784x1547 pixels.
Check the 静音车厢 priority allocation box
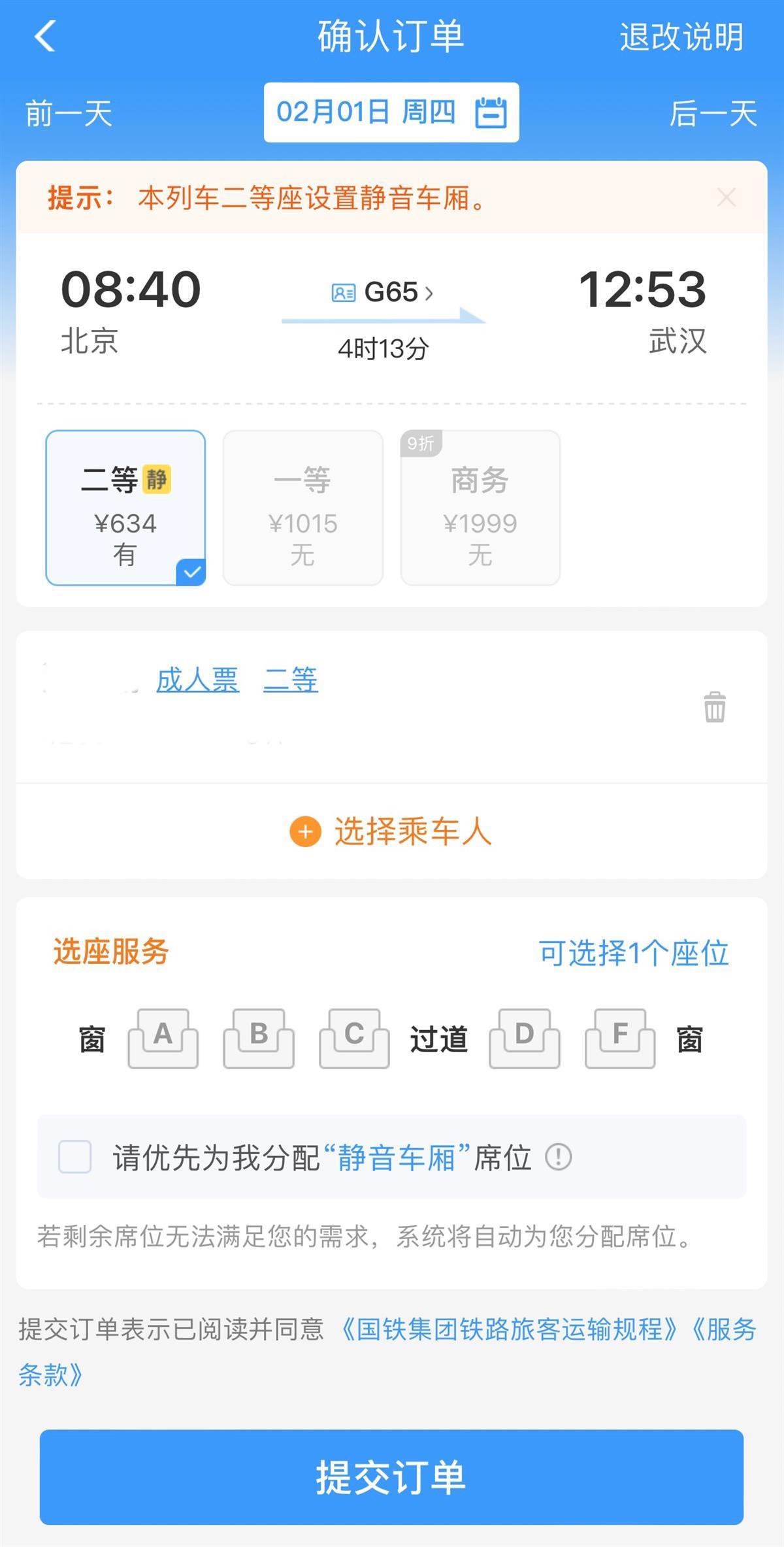75,1157
